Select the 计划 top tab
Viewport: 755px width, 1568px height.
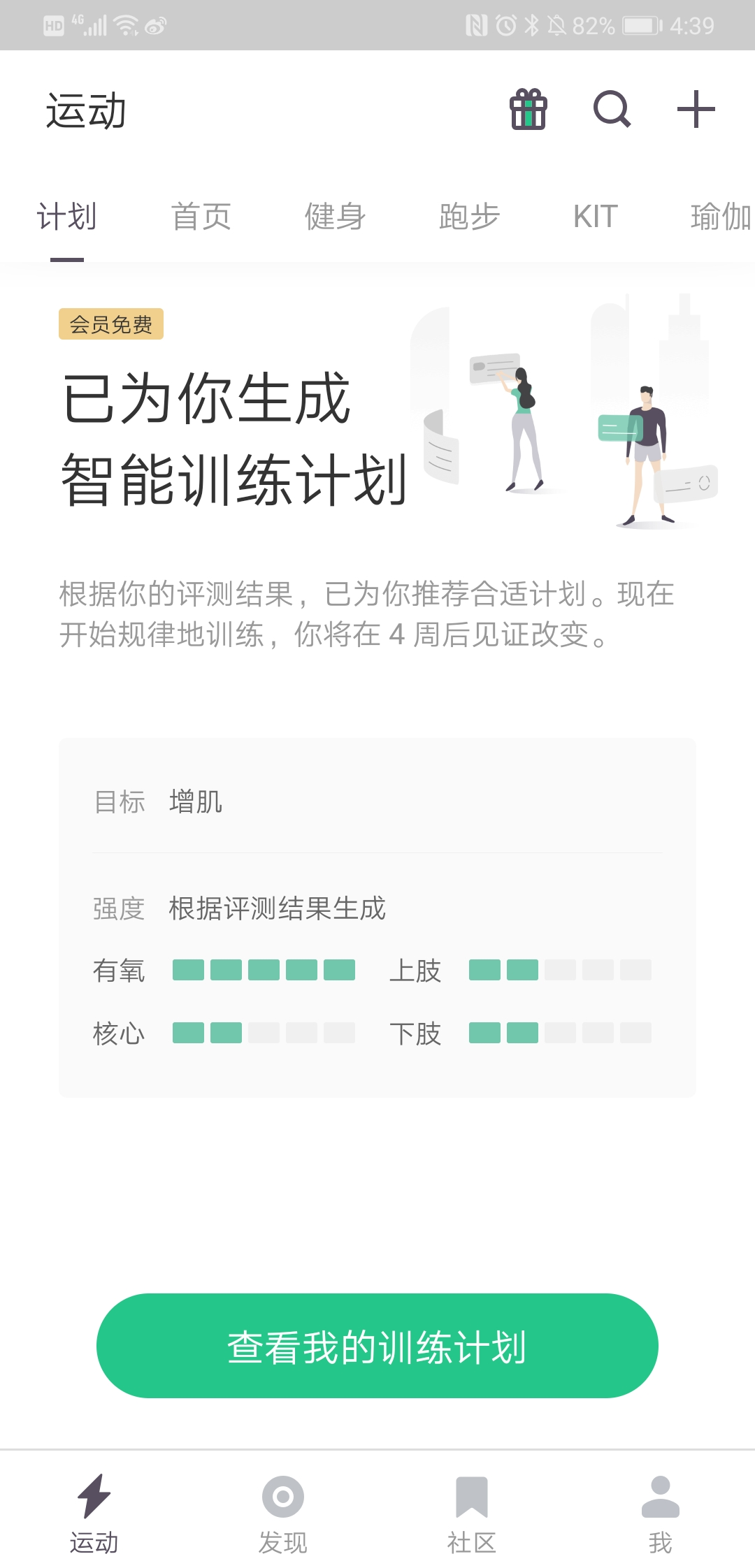[66, 217]
